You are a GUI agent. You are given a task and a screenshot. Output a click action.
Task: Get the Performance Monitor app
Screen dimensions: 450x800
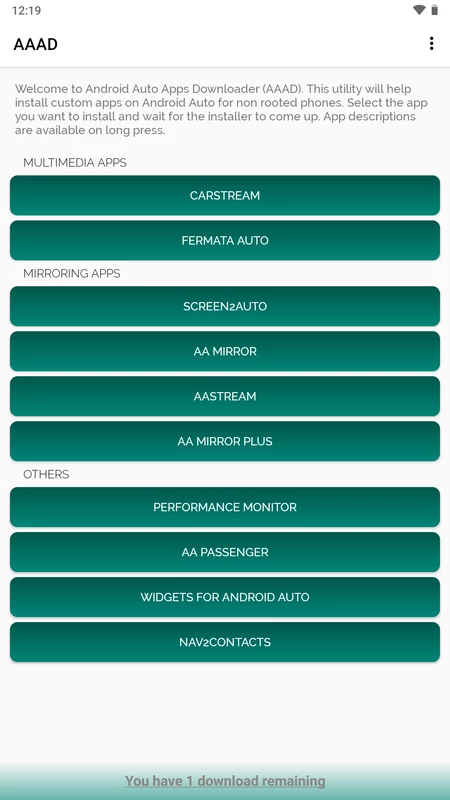pyautogui.click(x=225, y=507)
